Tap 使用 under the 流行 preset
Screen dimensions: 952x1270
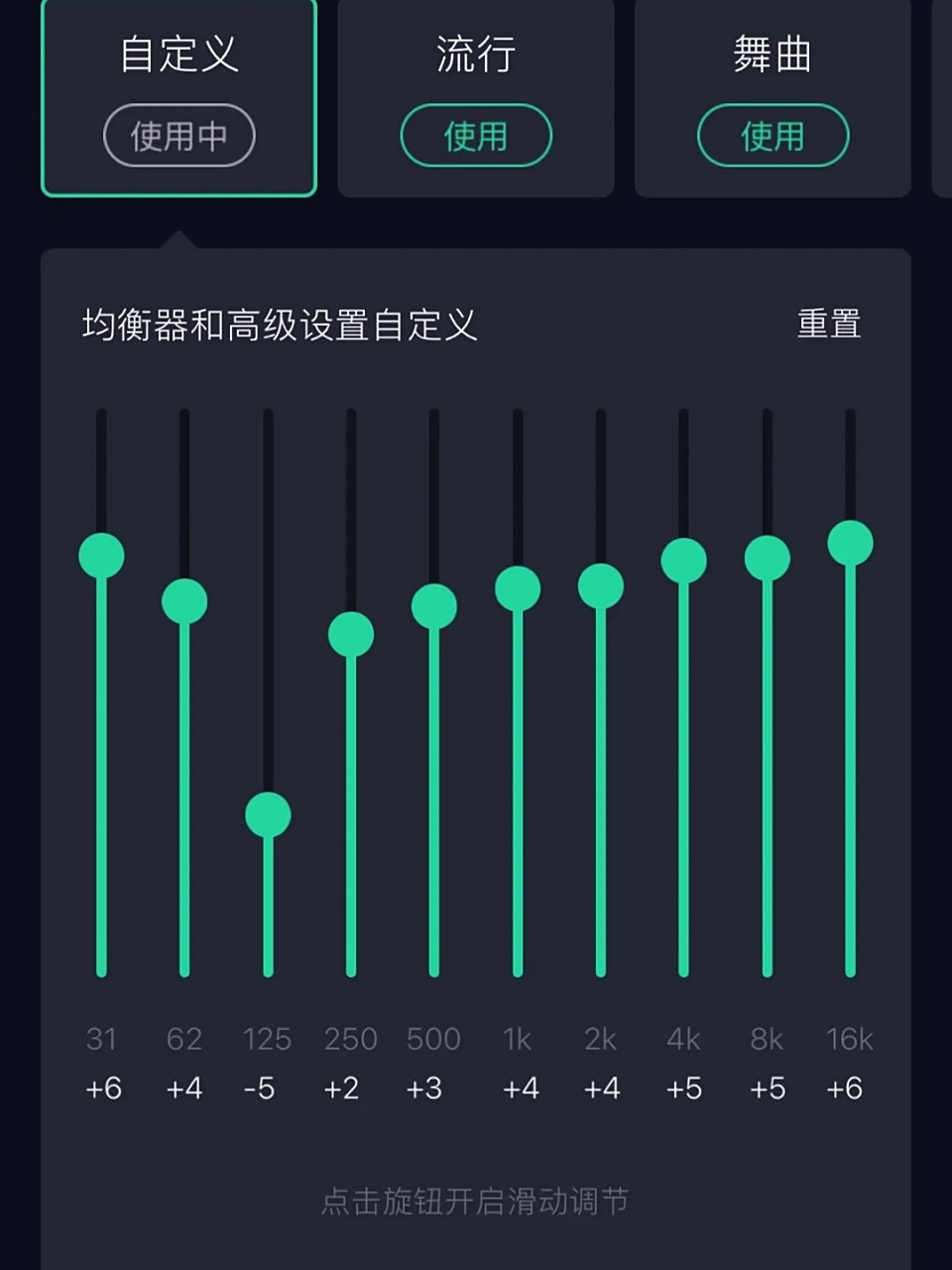[475, 136]
